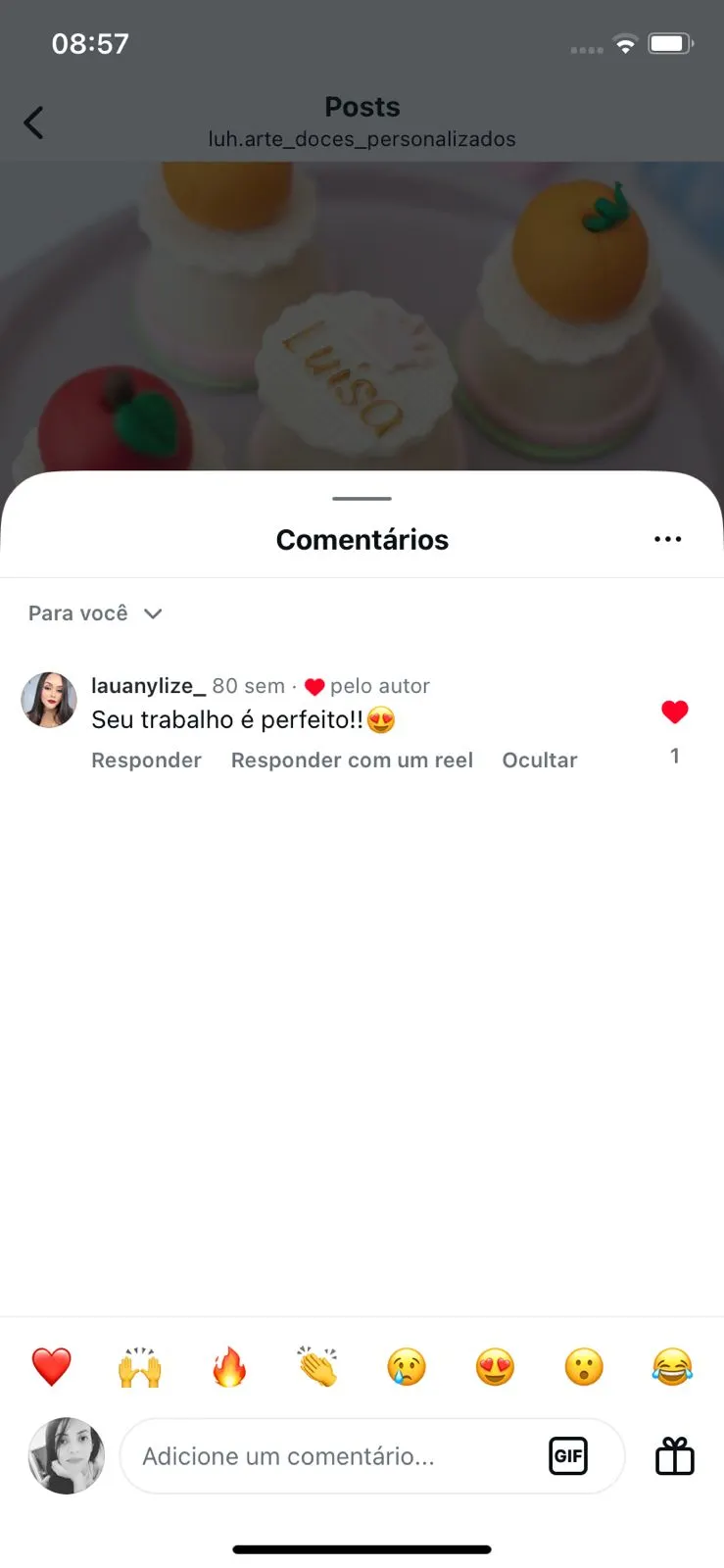Unlike lauanylize_'s comment with the heart
The image size is (724, 1568).
click(x=674, y=712)
